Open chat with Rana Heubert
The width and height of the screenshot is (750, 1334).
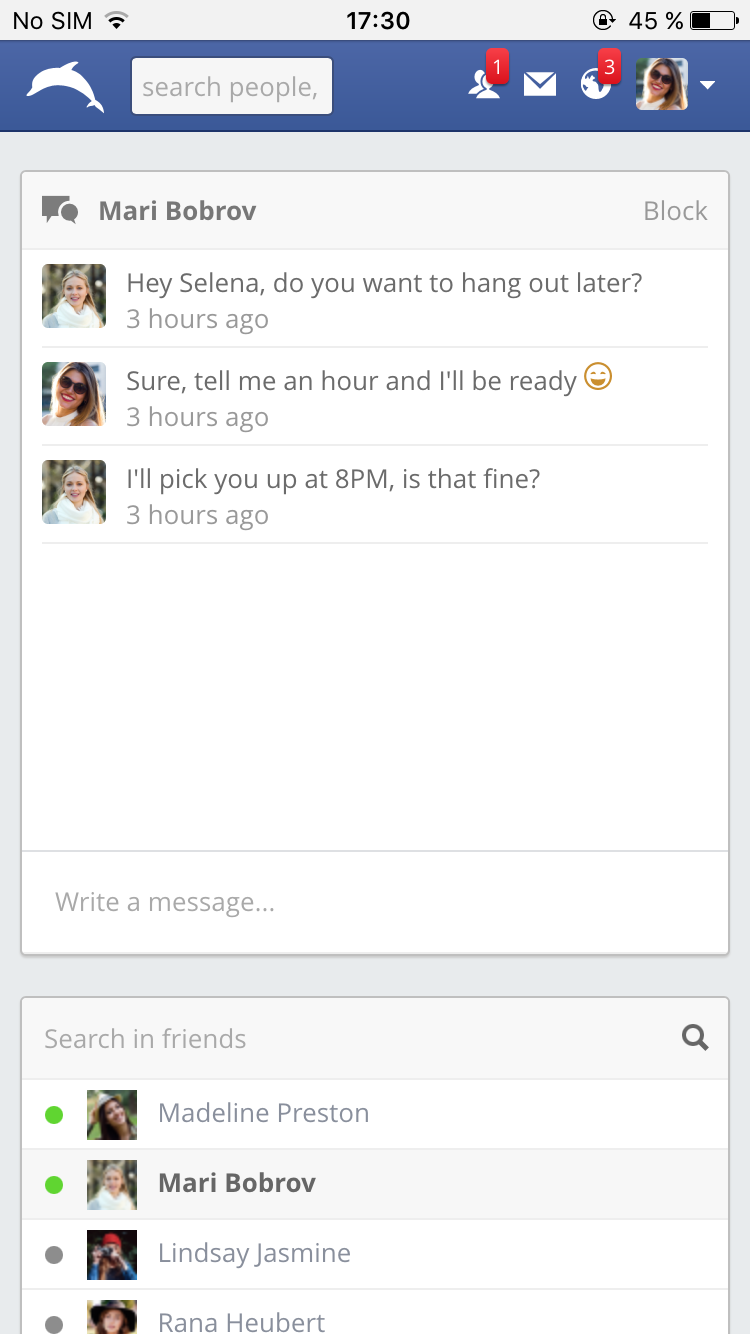pyautogui.click(x=241, y=1320)
